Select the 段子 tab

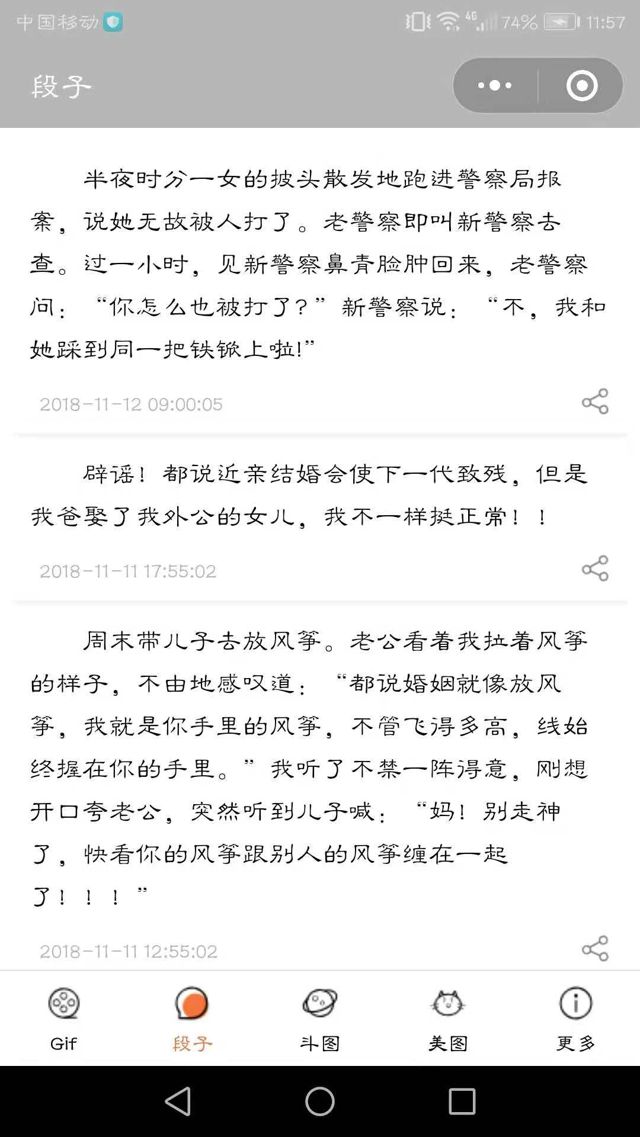pos(192,1018)
